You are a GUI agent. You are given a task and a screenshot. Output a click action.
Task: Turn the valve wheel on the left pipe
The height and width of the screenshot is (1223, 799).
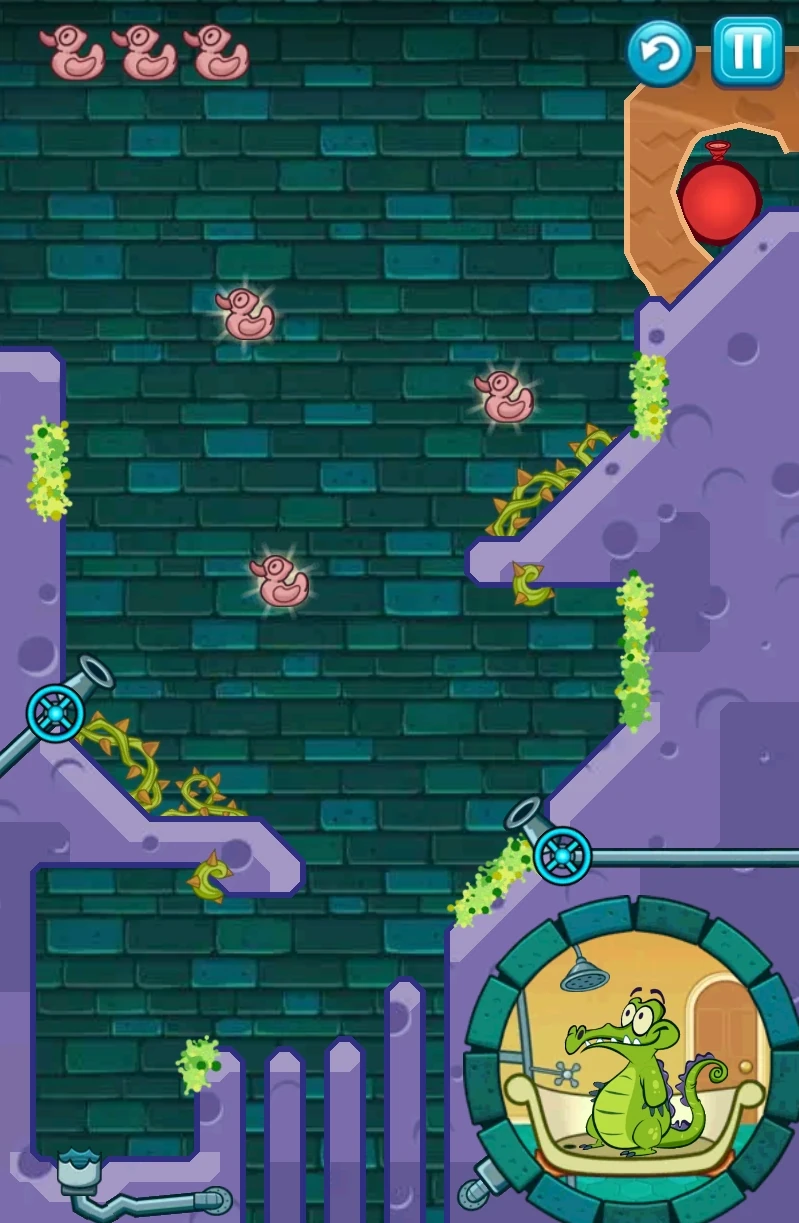click(x=55, y=713)
